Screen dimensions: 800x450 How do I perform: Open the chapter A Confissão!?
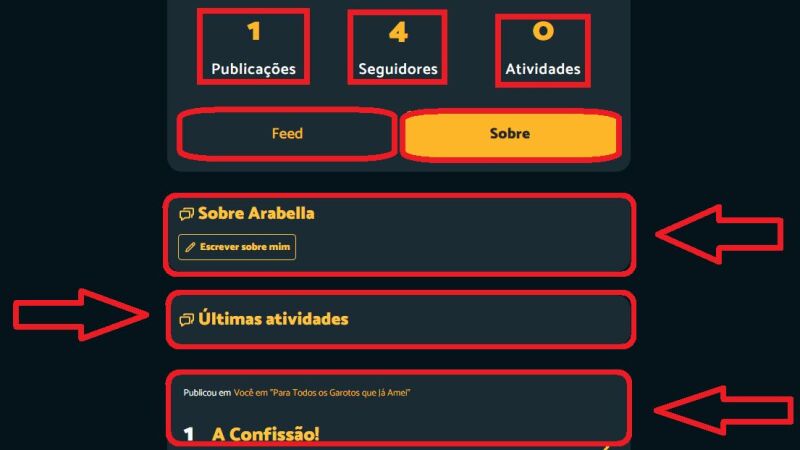click(x=265, y=434)
